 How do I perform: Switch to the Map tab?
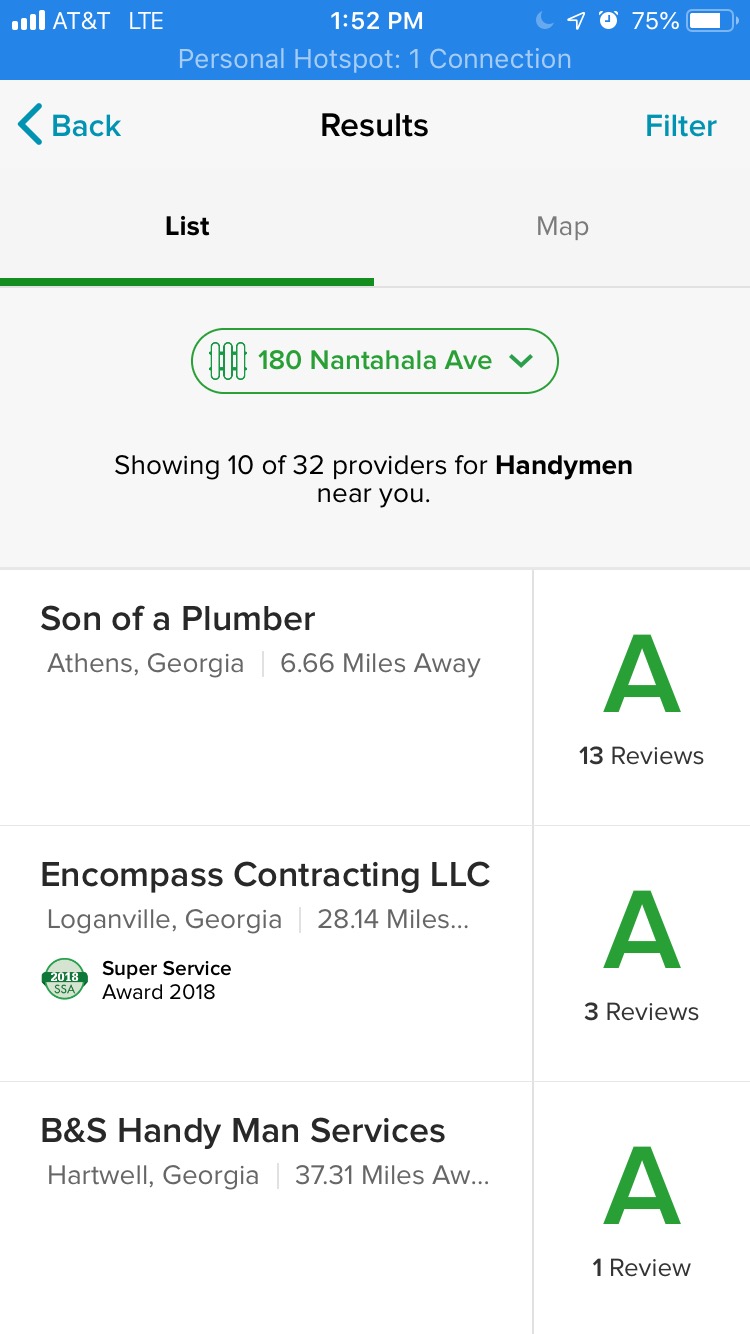point(562,227)
